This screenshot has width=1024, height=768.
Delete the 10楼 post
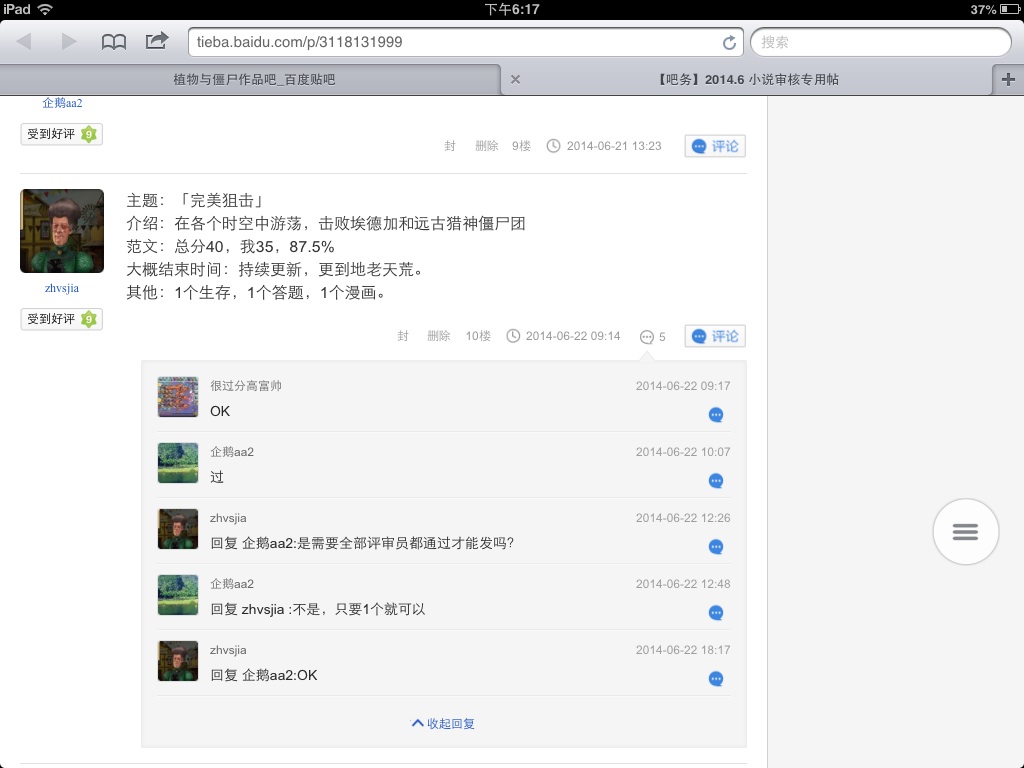pos(438,336)
